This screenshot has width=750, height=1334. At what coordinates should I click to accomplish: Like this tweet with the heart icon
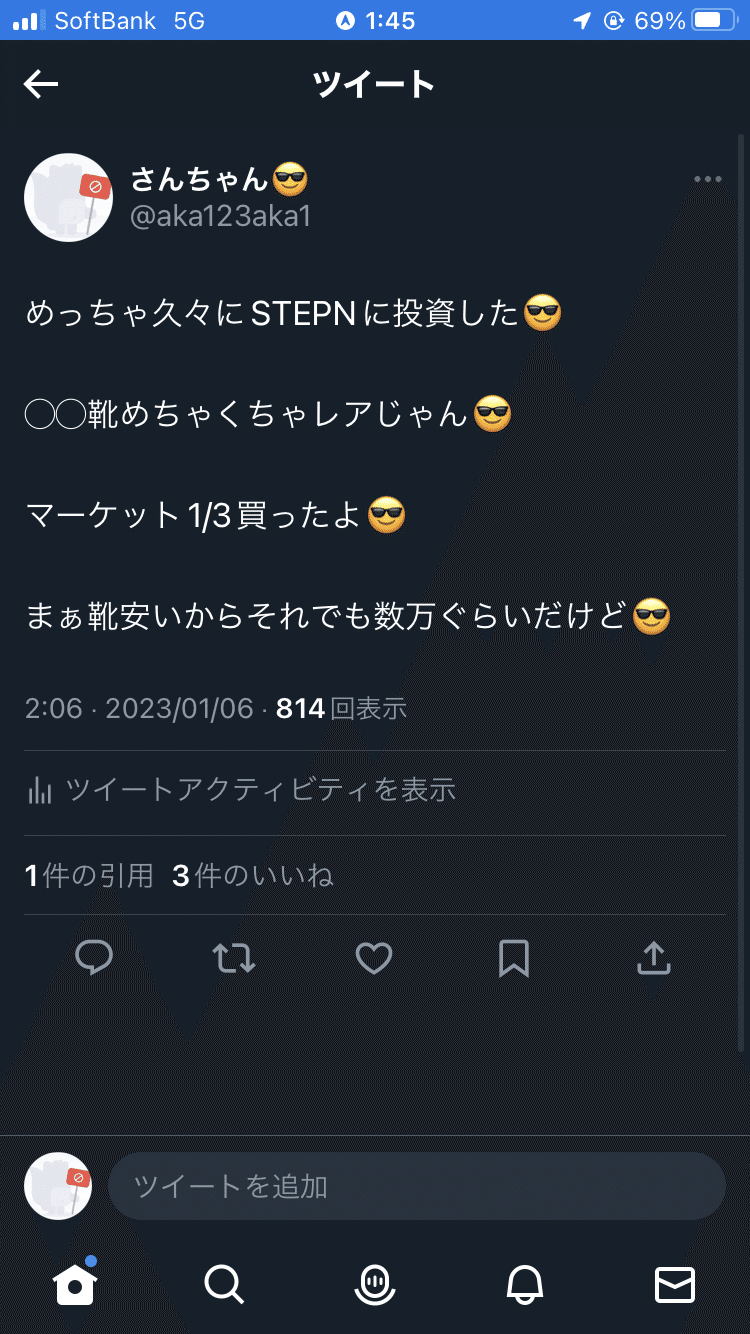373,957
